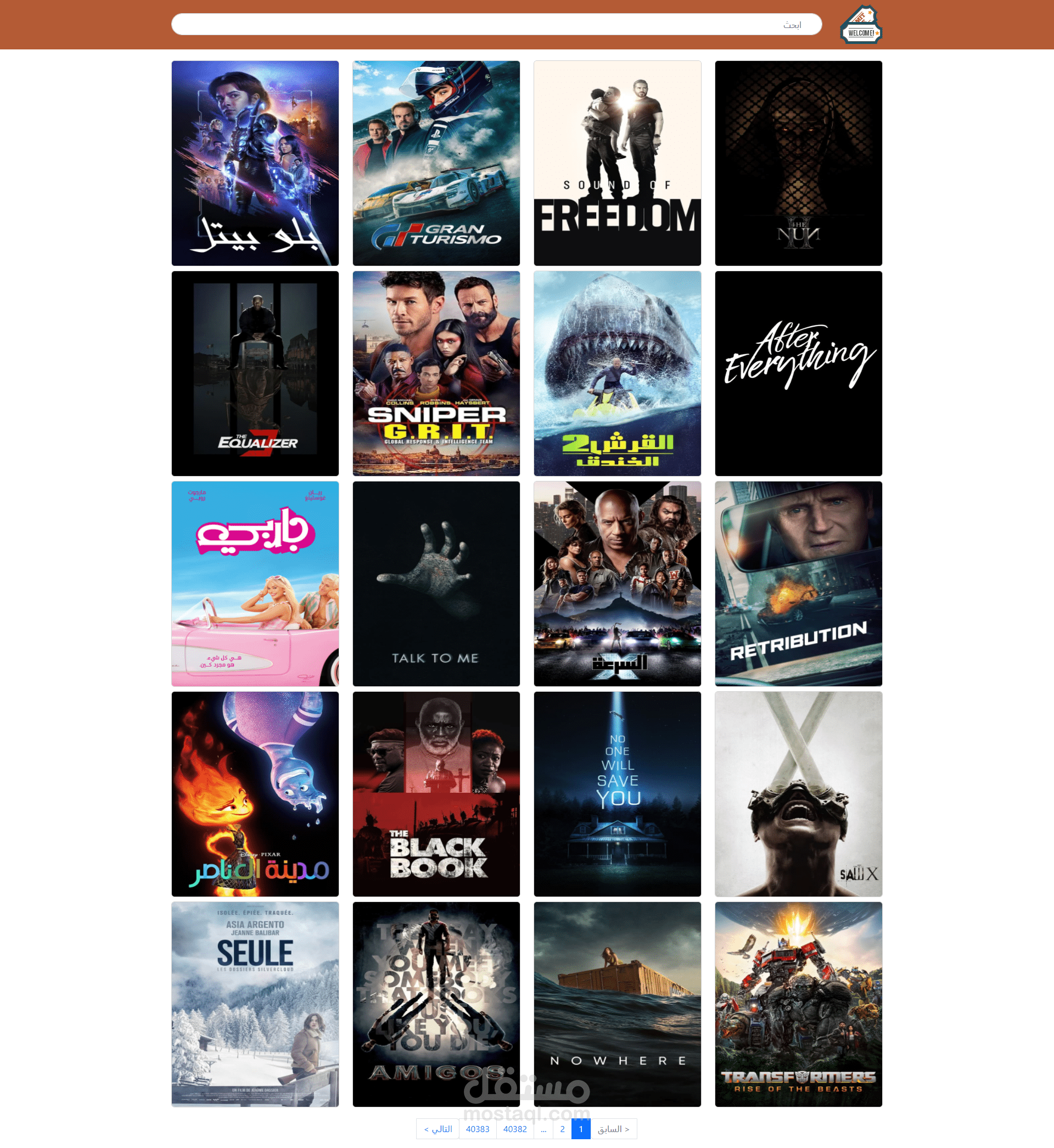
Task: Go to next page with التالي
Action: click(438, 1129)
